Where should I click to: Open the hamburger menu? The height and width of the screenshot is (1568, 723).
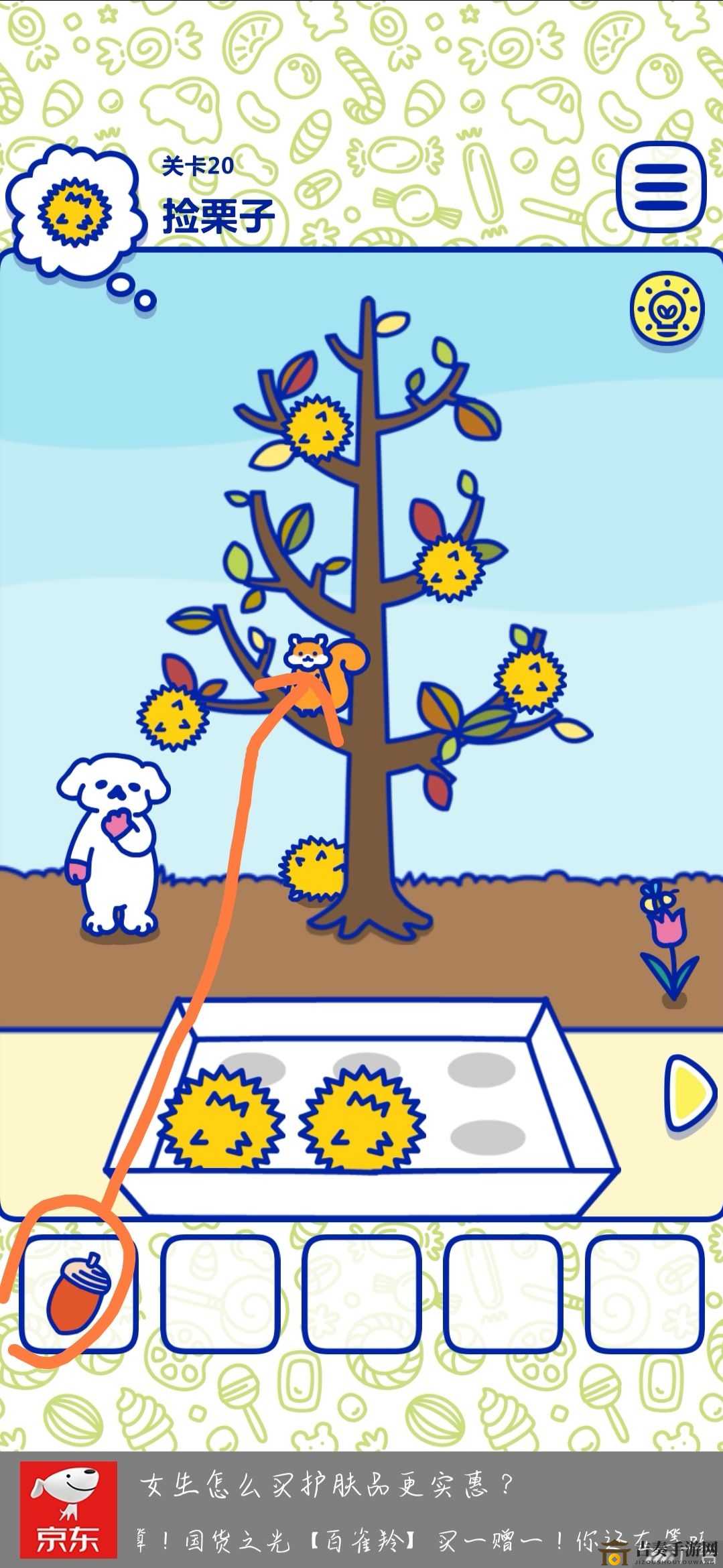coord(661,188)
